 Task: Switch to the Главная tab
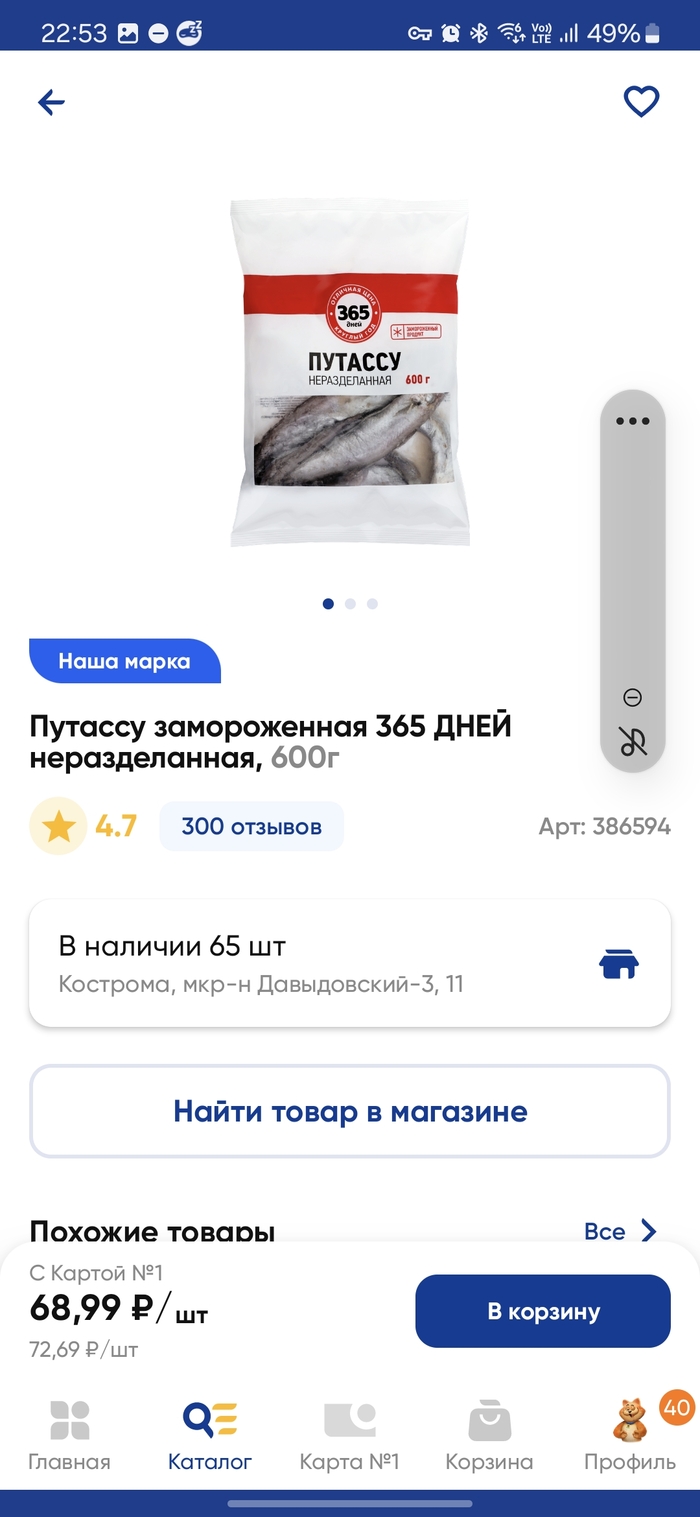(x=69, y=1434)
